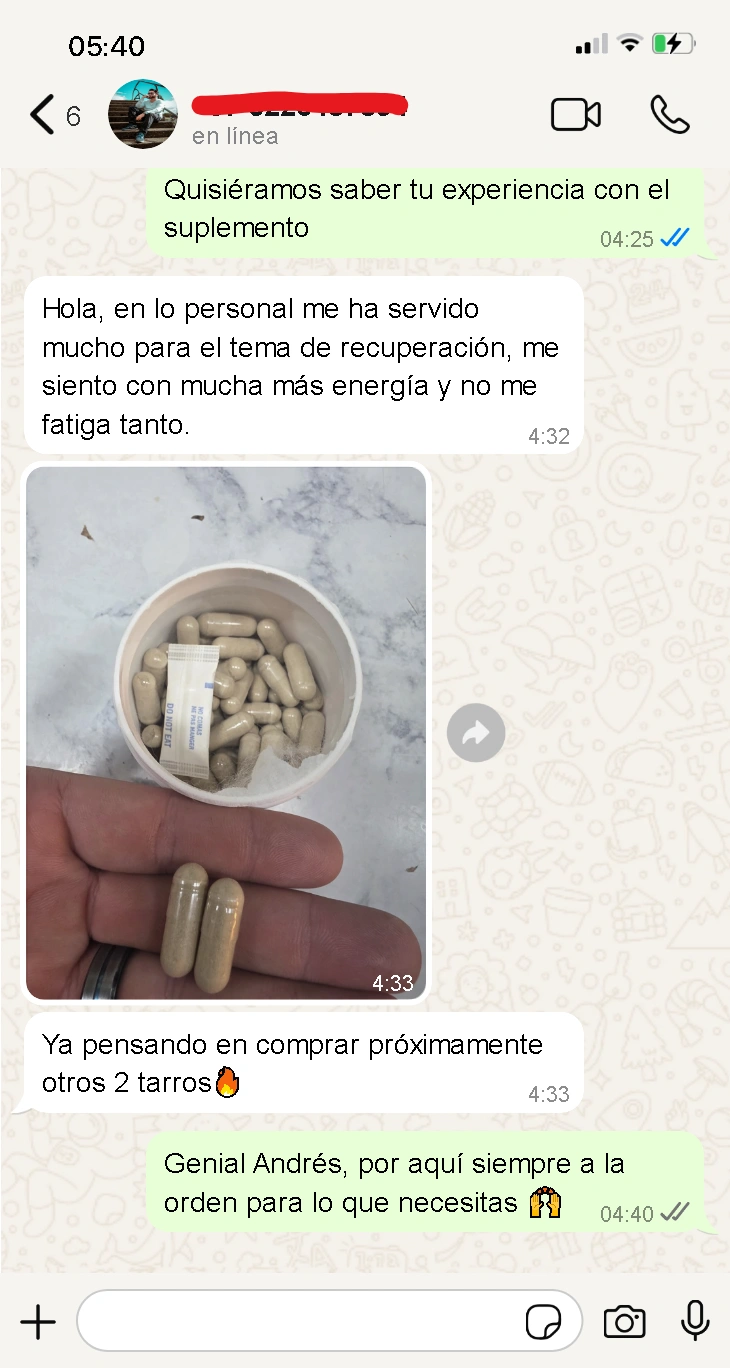Forward the pill bottle photo using the arrow
The width and height of the screenshot is (730, 1368).
476,733
